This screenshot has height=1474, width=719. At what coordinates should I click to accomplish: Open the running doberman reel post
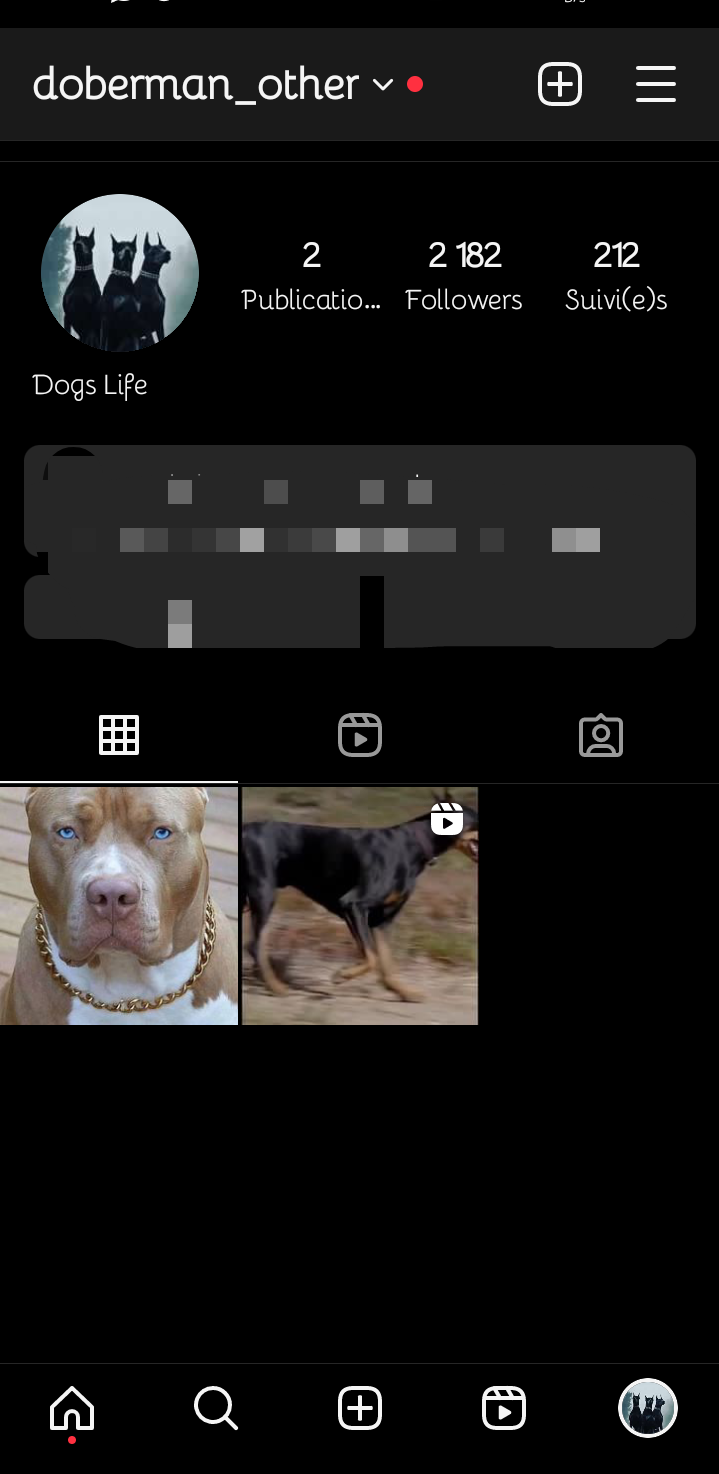pyautogui.click(x=360, y=906)
